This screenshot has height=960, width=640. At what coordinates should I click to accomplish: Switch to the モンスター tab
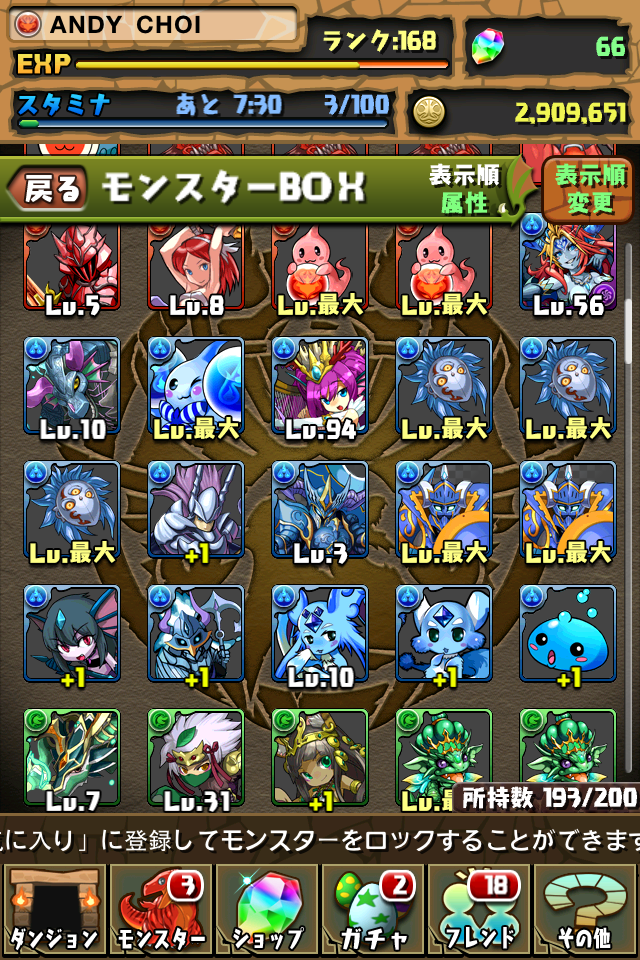[160, 910]
